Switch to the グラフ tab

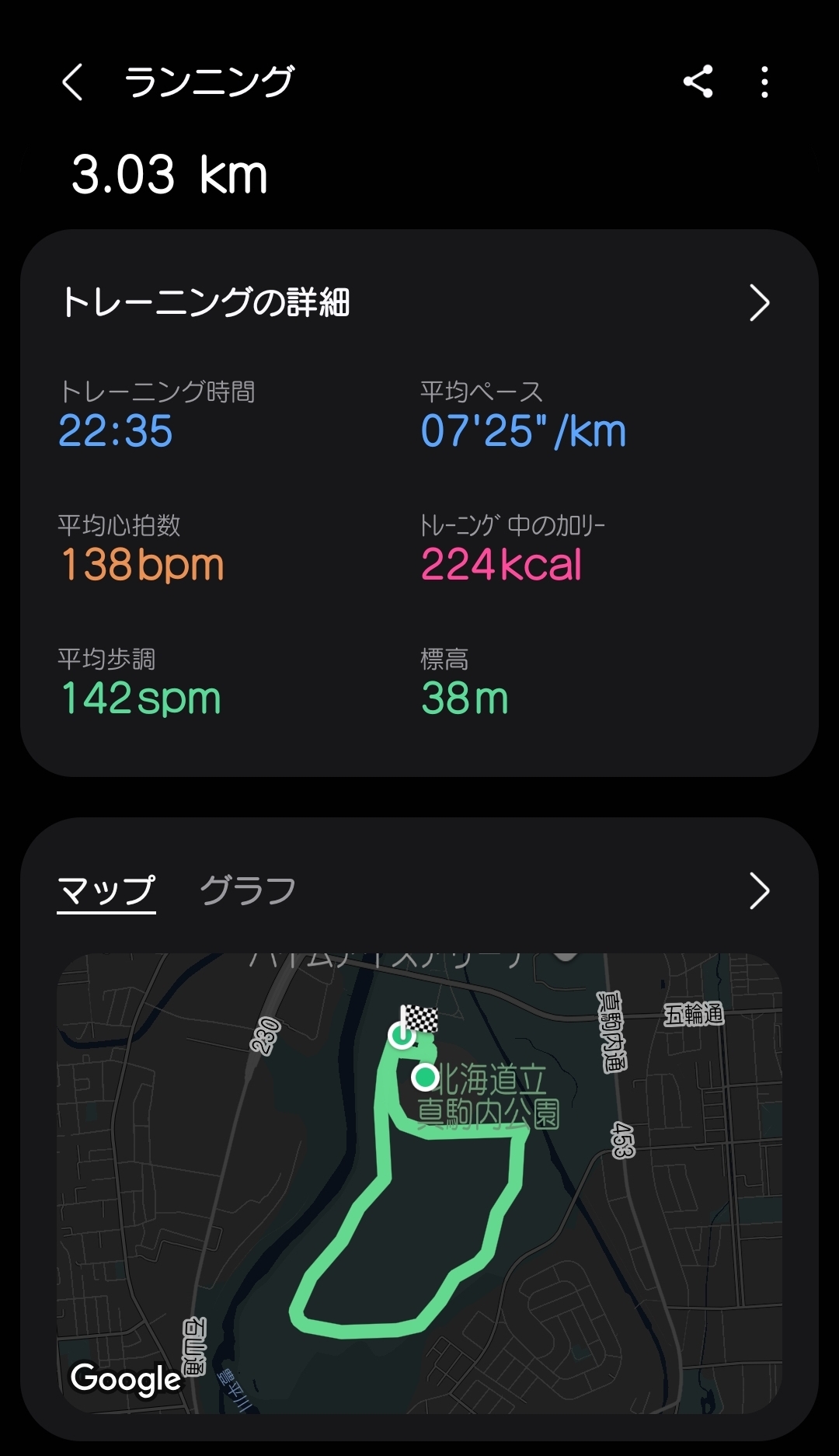click(248, 890)
